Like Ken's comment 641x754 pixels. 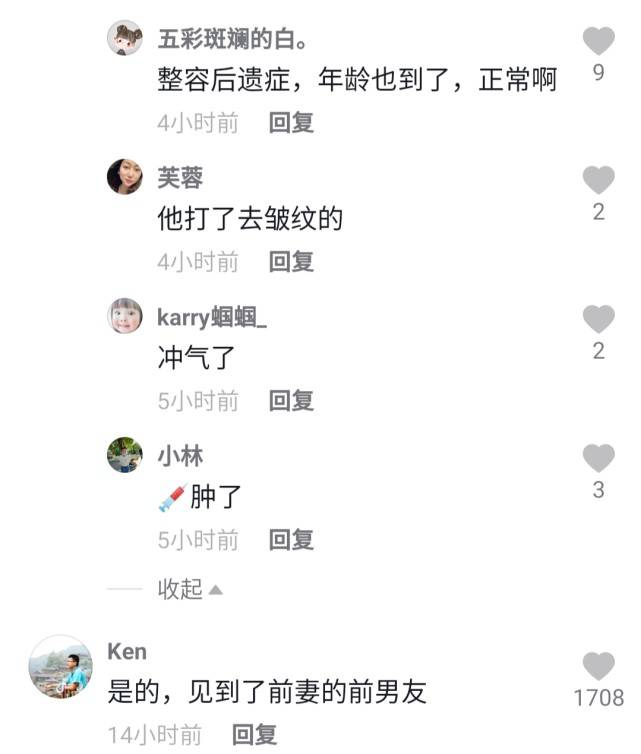pos(598,666)
